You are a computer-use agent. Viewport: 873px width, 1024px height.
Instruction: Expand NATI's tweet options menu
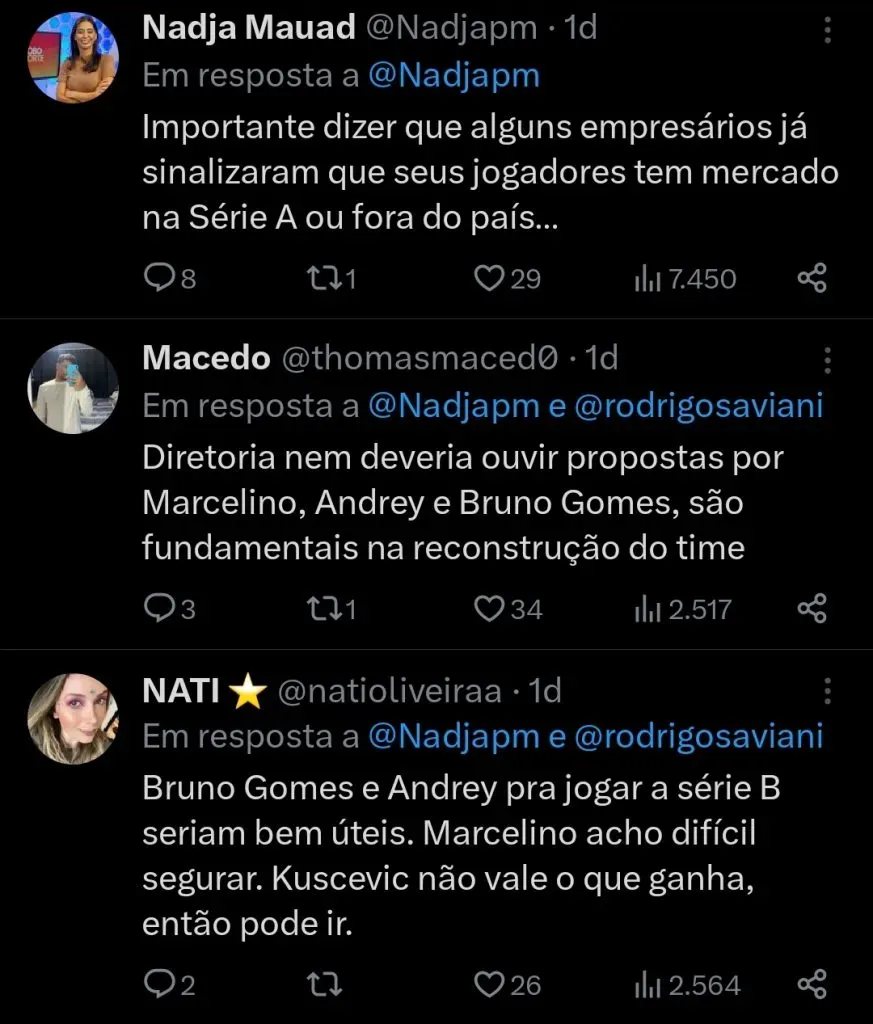827,692
